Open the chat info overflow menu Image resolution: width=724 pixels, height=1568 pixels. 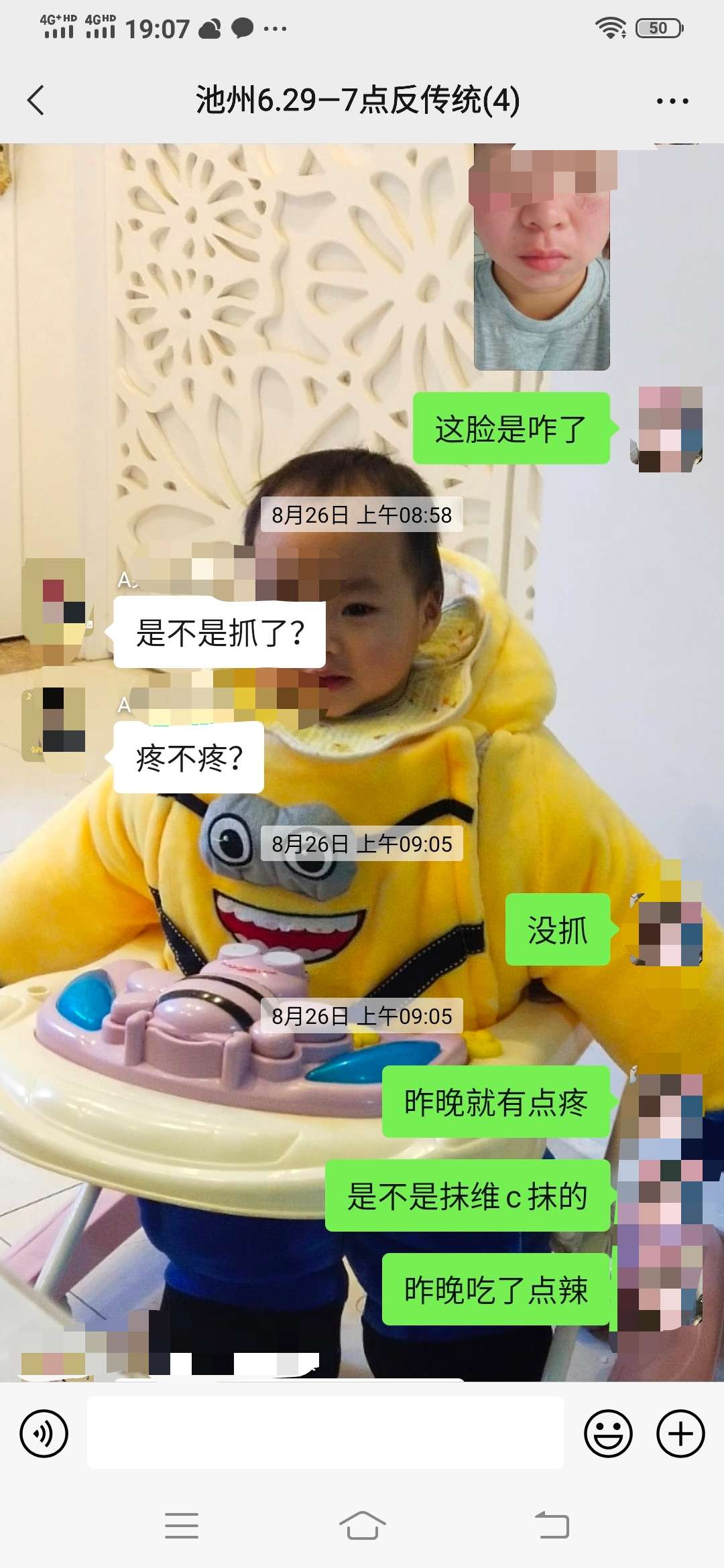tap(672, 101)
